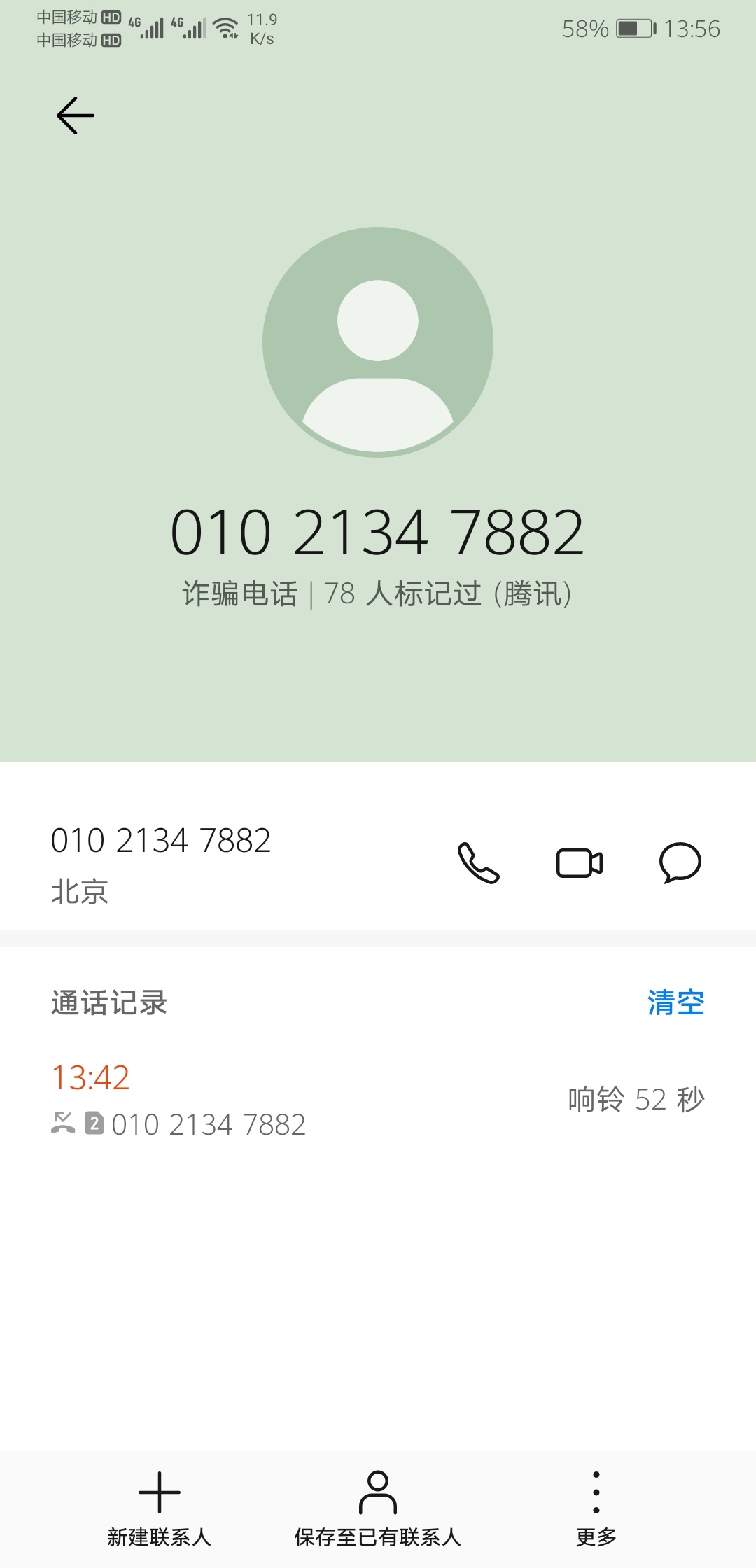
Task: Go back using the top-left arrow
Action: coord(76,115)
